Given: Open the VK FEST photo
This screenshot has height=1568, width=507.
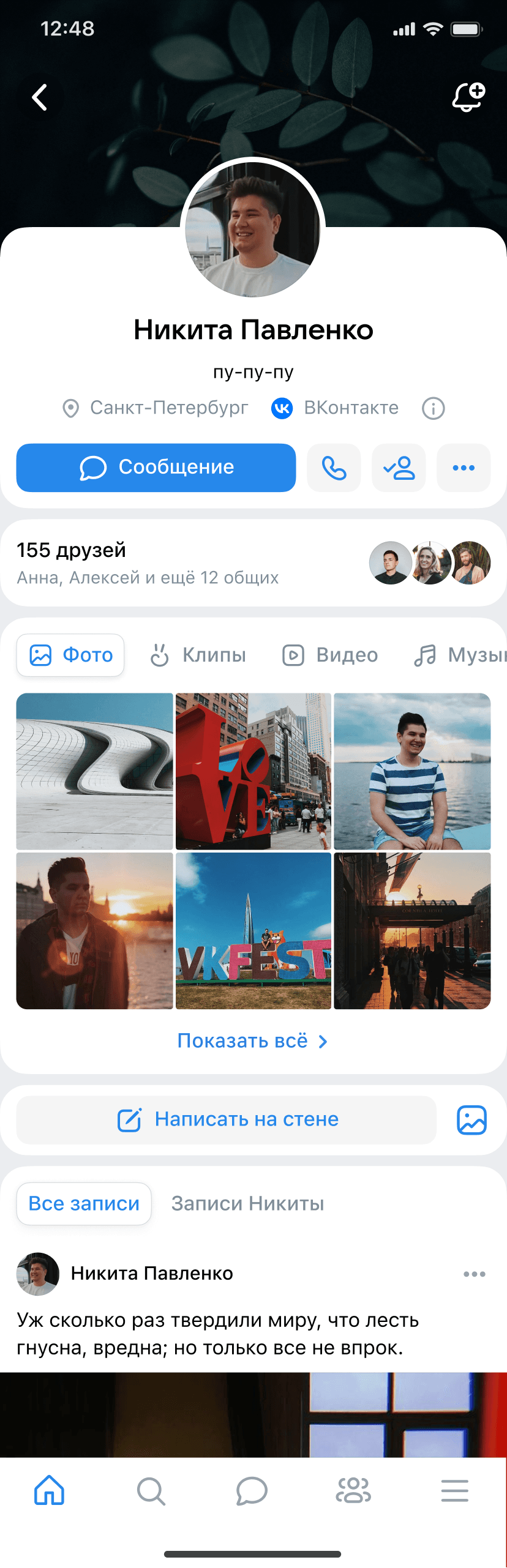Looking at the screenshot, I should tap(254, 930).
